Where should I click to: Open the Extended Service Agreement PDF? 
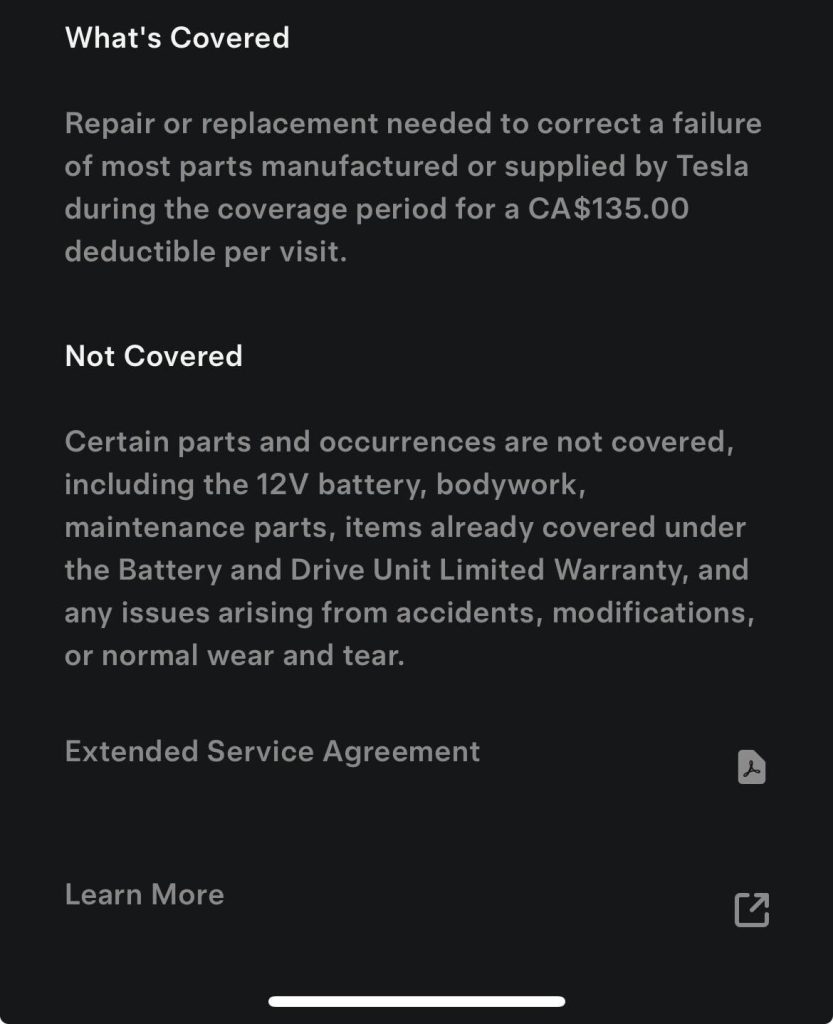tap(751, 767)
